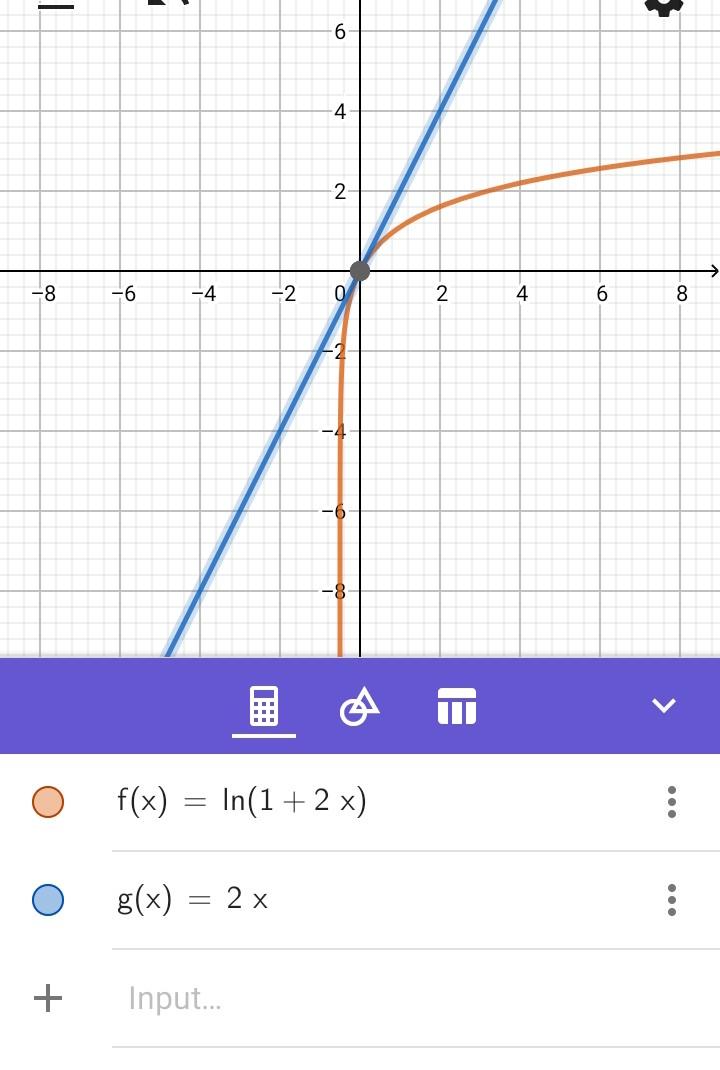Toggle visibility of blue g(x) line
Viewport: 720px width, 1070px height.
pyautogui.click(x=48, y=899)
